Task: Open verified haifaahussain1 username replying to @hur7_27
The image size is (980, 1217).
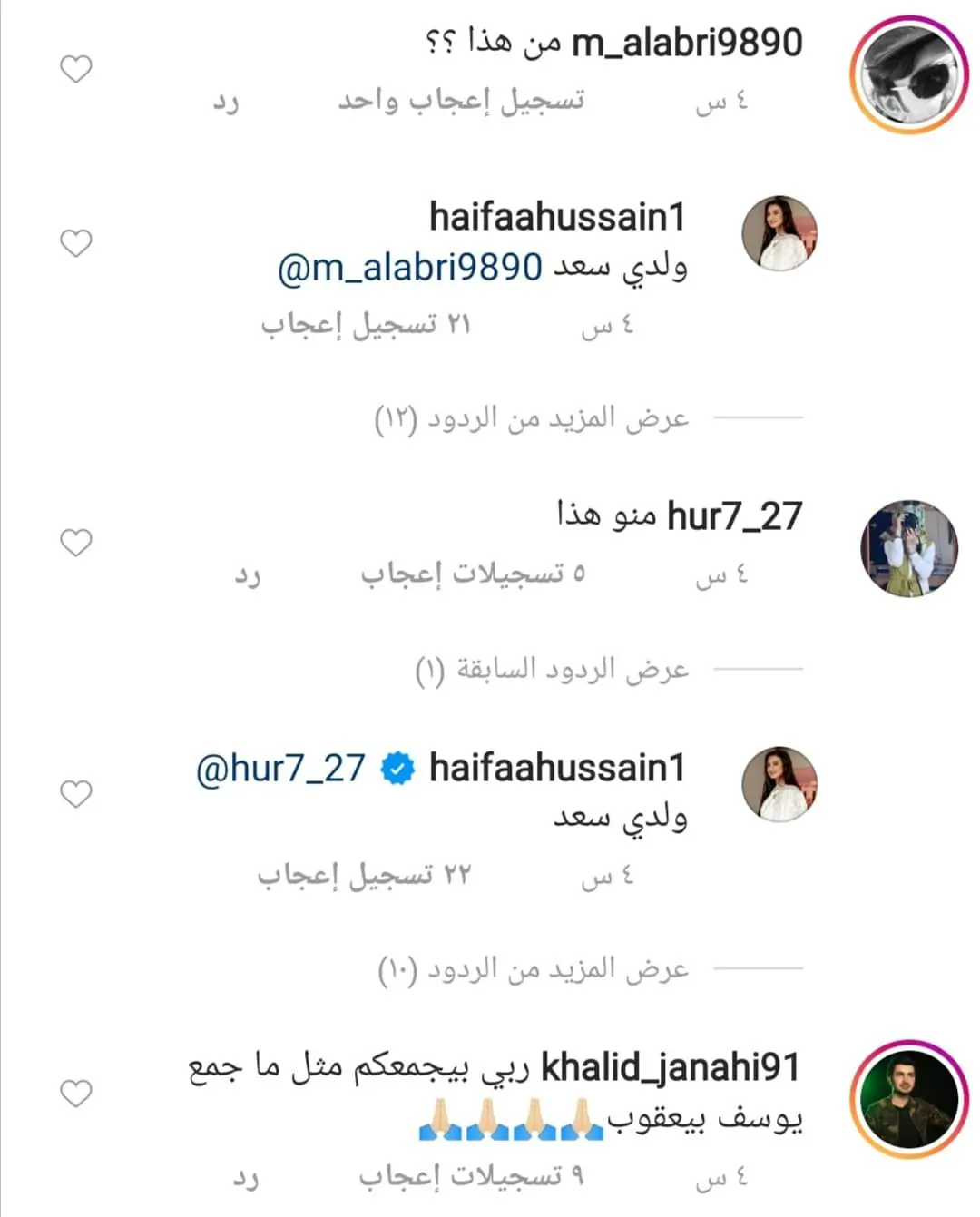Action: pos(556,768)
